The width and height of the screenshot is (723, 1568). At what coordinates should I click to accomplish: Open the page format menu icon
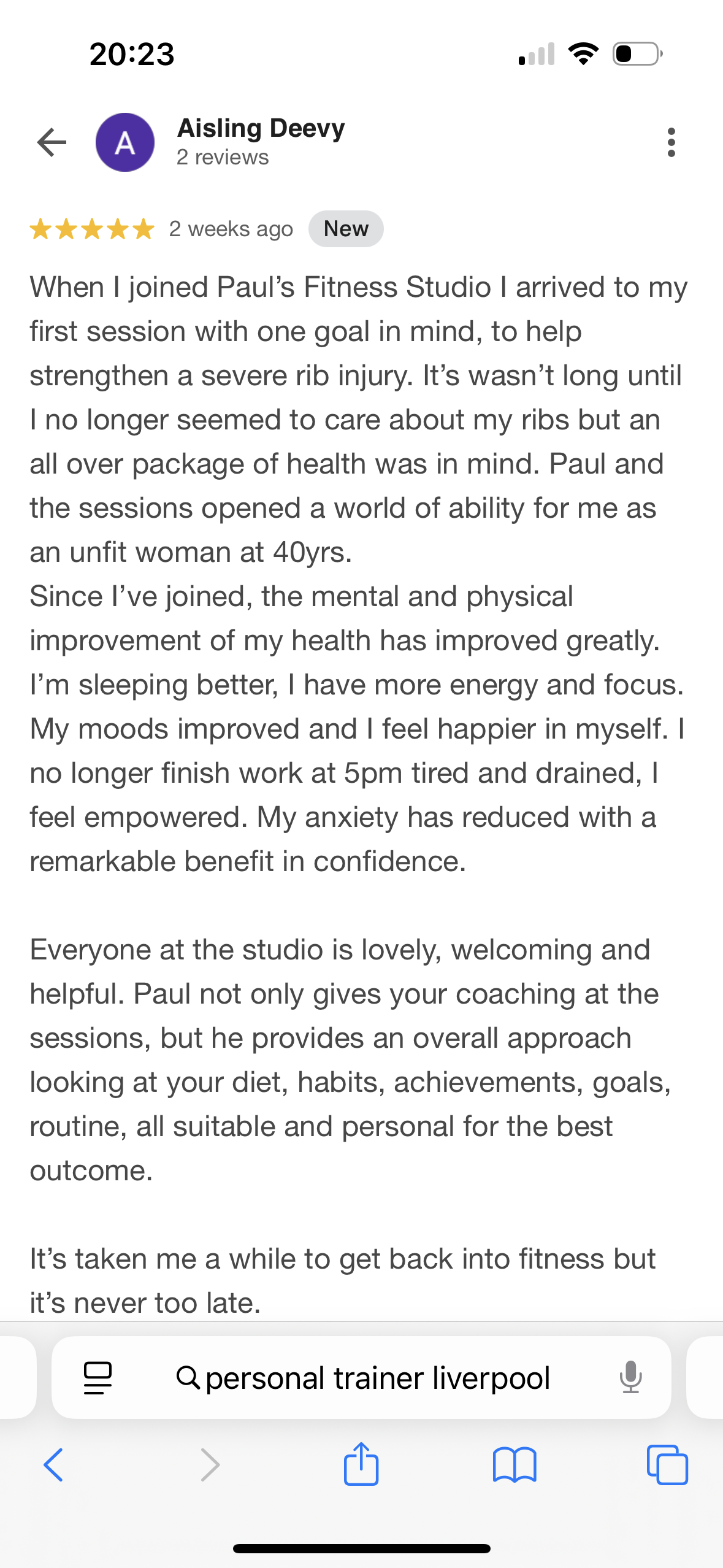tap(98, 1378)
